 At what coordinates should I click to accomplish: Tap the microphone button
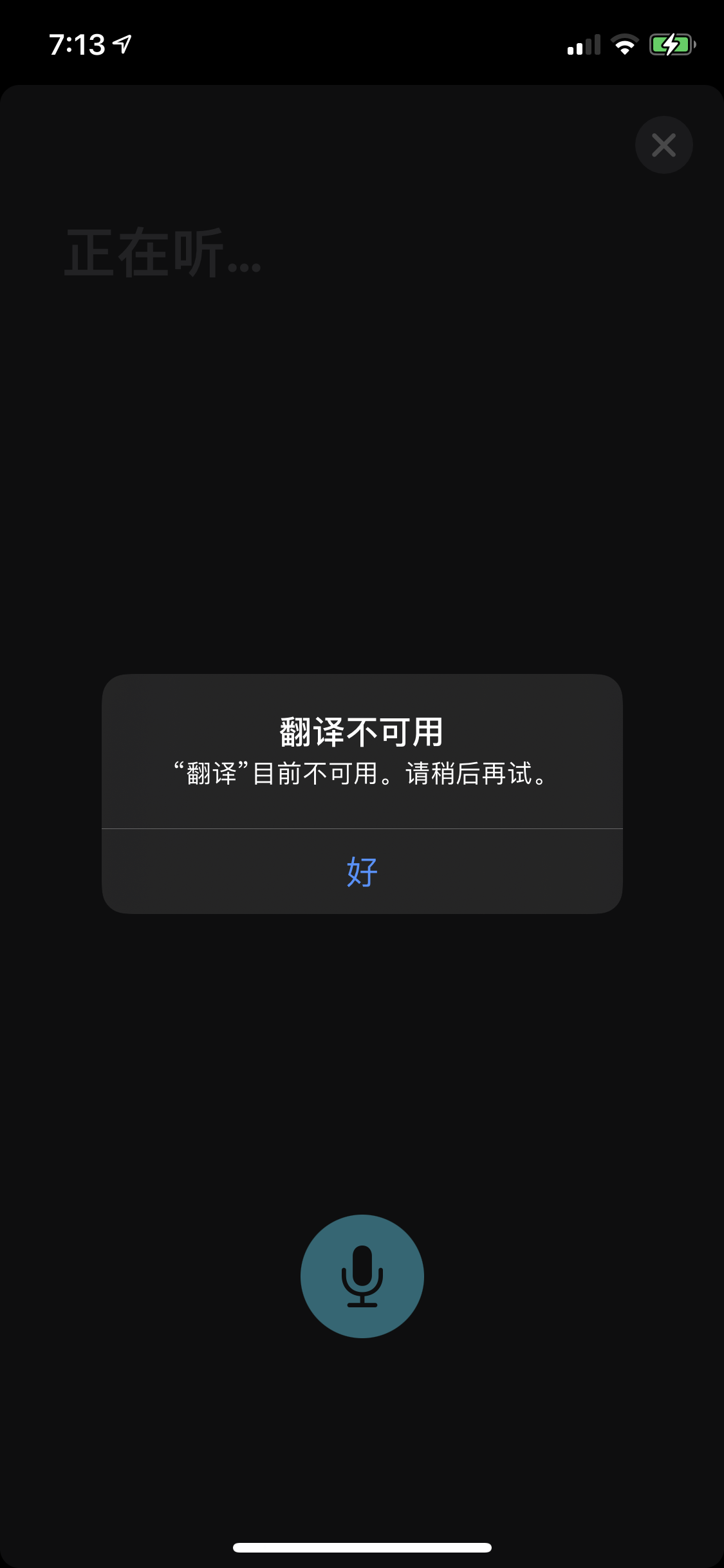click(x=362, y=1276)
